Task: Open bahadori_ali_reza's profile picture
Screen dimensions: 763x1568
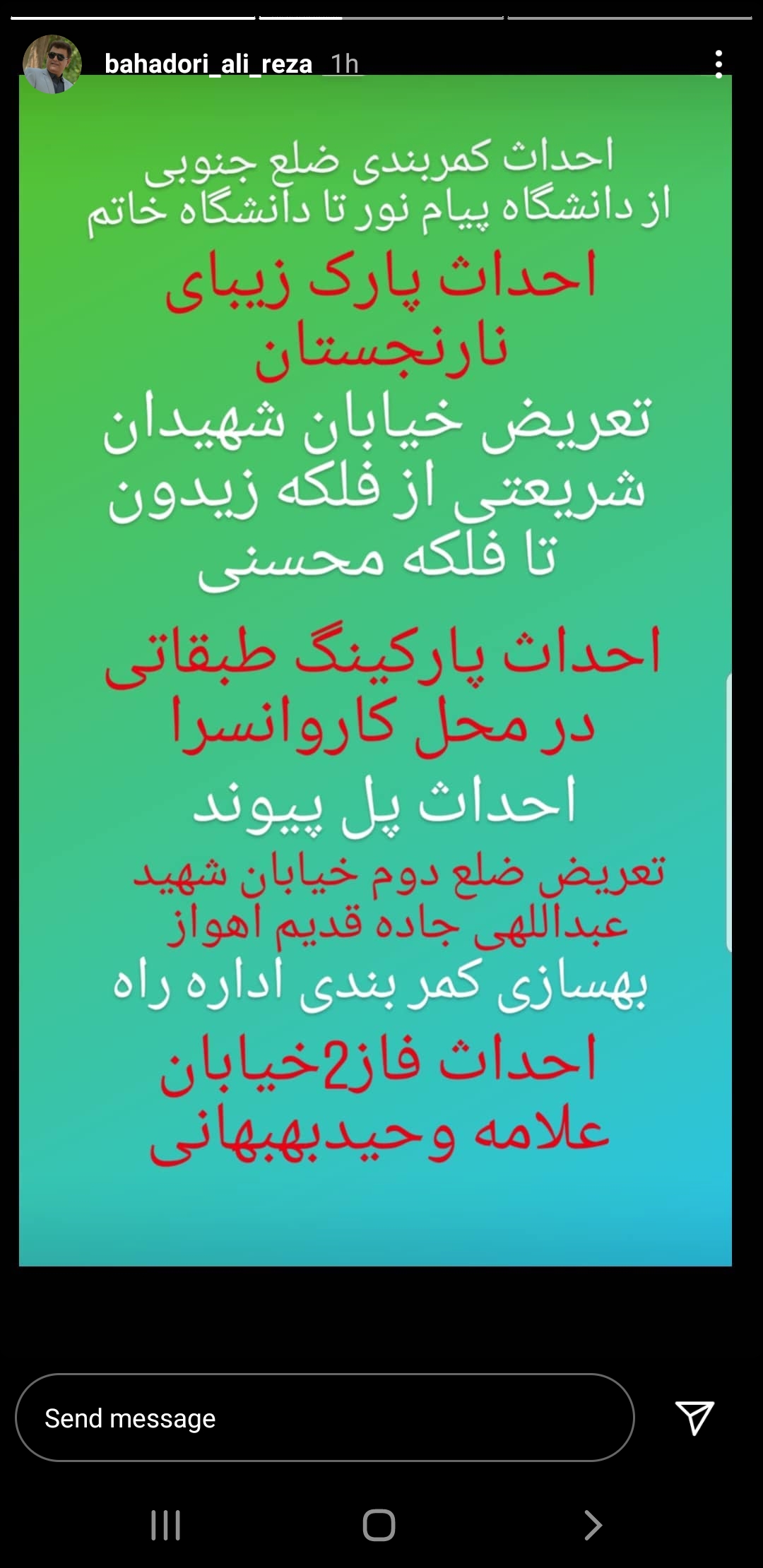Action: 52,64
